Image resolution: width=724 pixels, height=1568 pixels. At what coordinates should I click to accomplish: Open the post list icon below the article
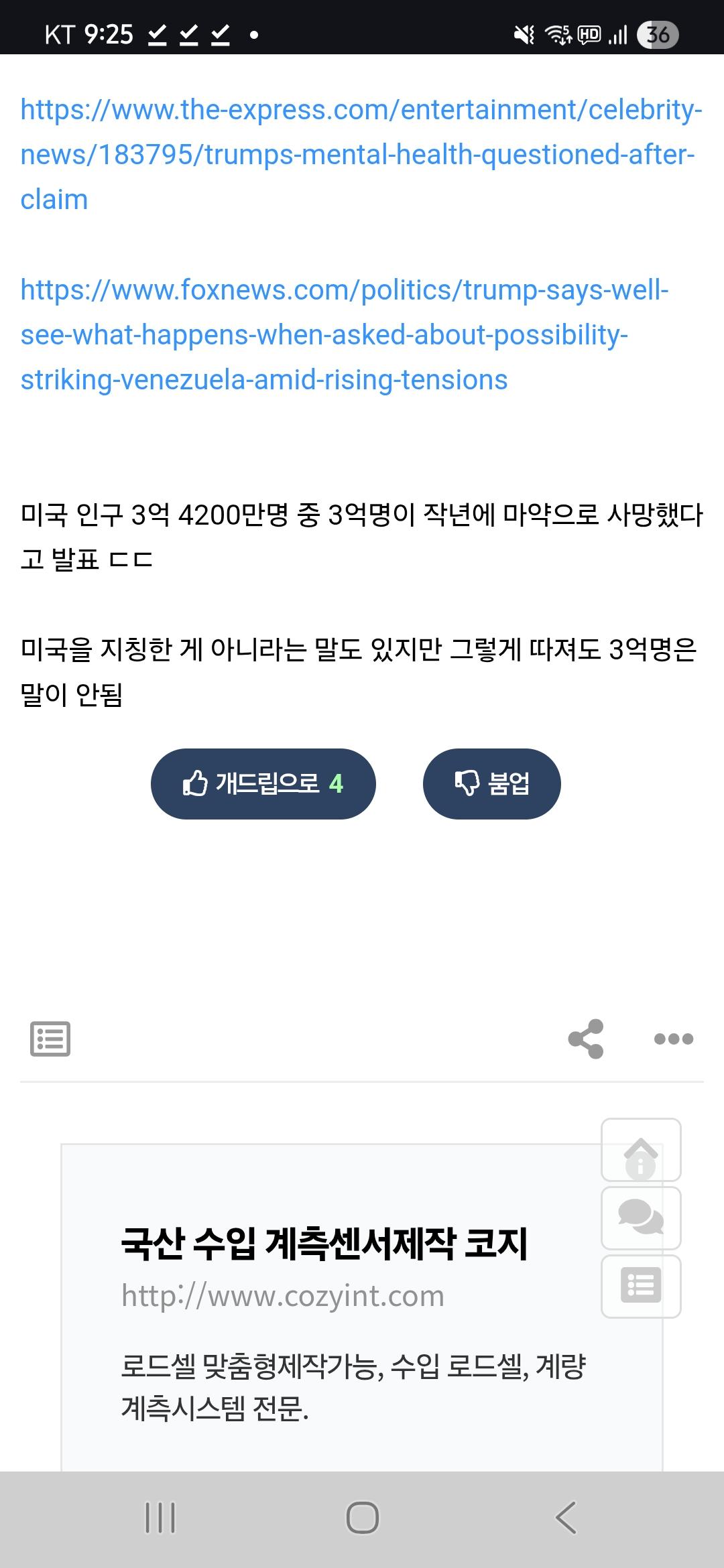point(50,1039)
